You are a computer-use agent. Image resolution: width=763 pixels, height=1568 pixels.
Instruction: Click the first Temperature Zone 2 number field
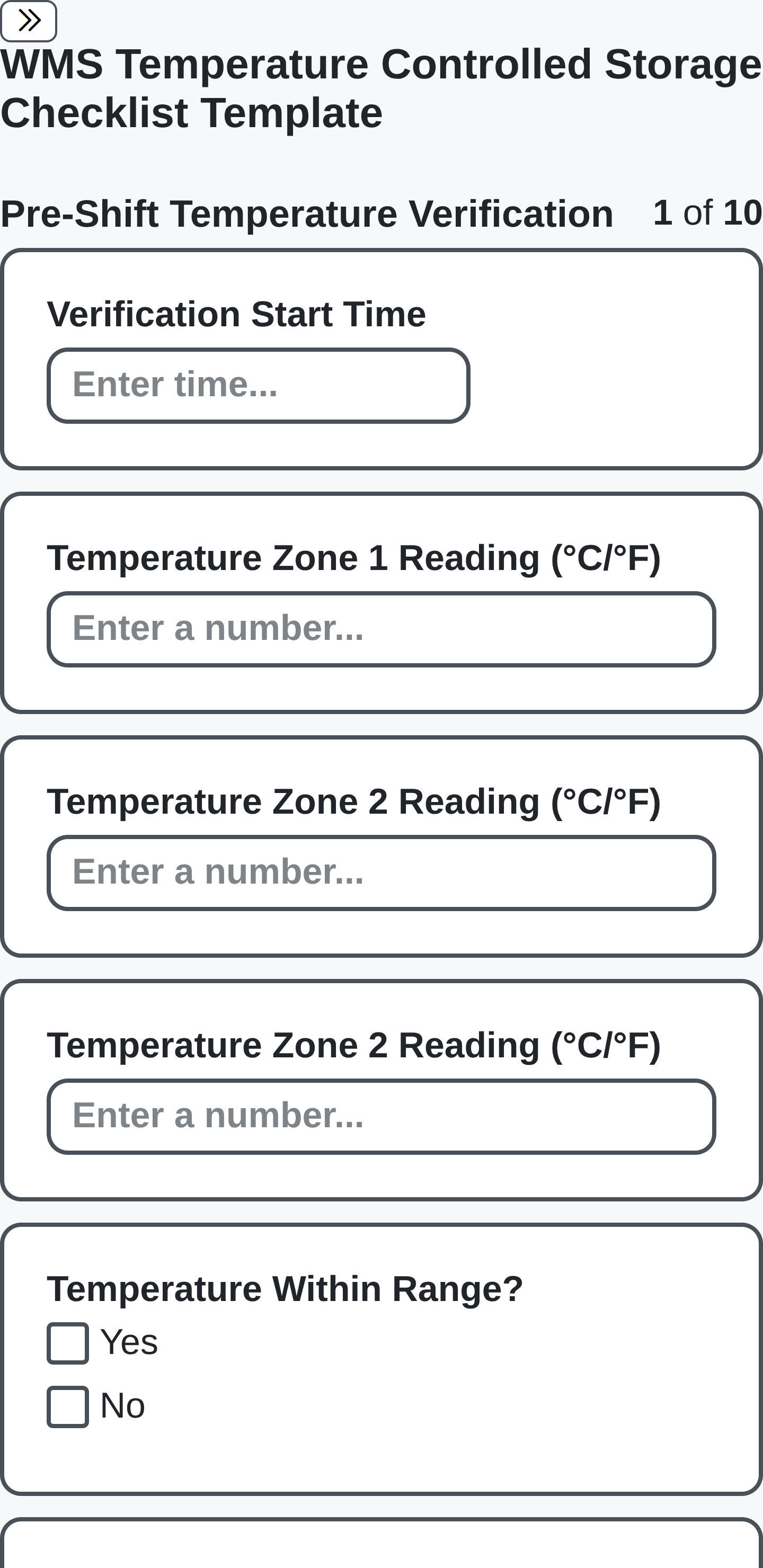pos(381,873)
